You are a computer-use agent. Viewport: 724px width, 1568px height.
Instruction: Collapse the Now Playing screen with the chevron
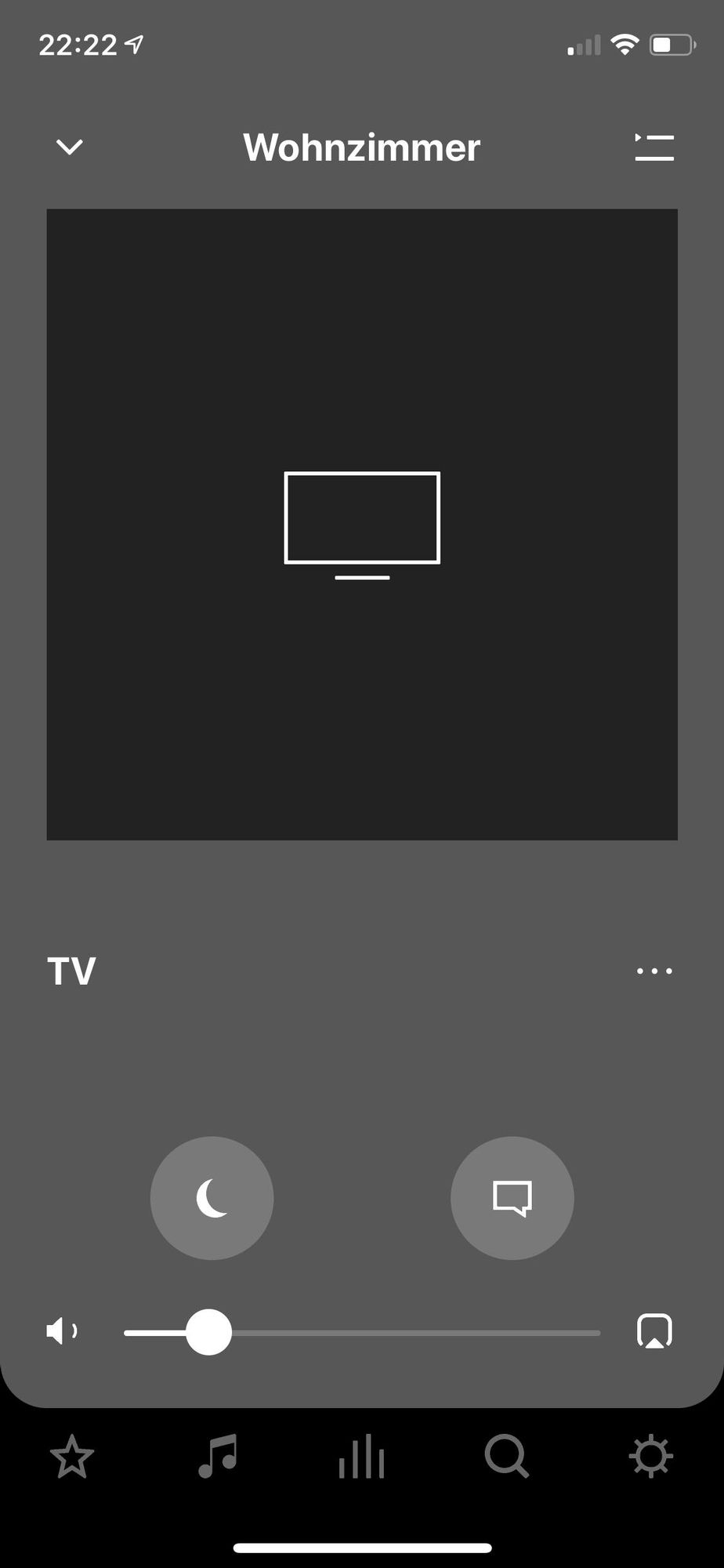pos(70,147)
